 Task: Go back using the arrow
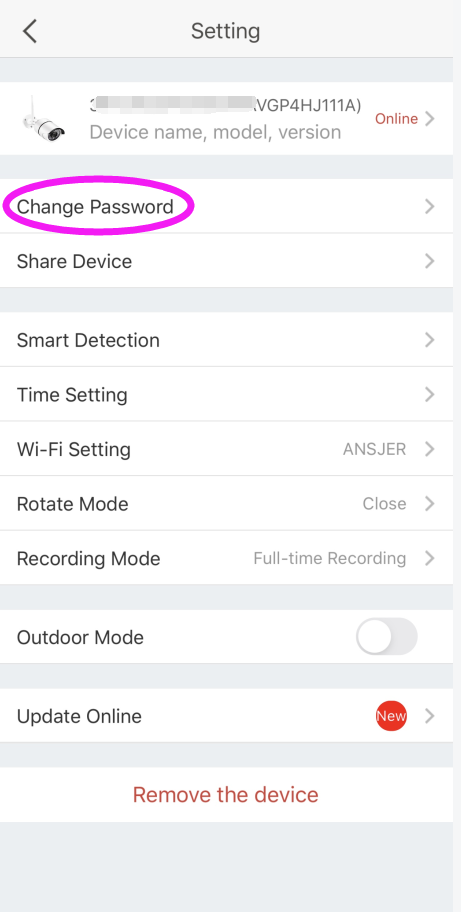tap(30, 31)
